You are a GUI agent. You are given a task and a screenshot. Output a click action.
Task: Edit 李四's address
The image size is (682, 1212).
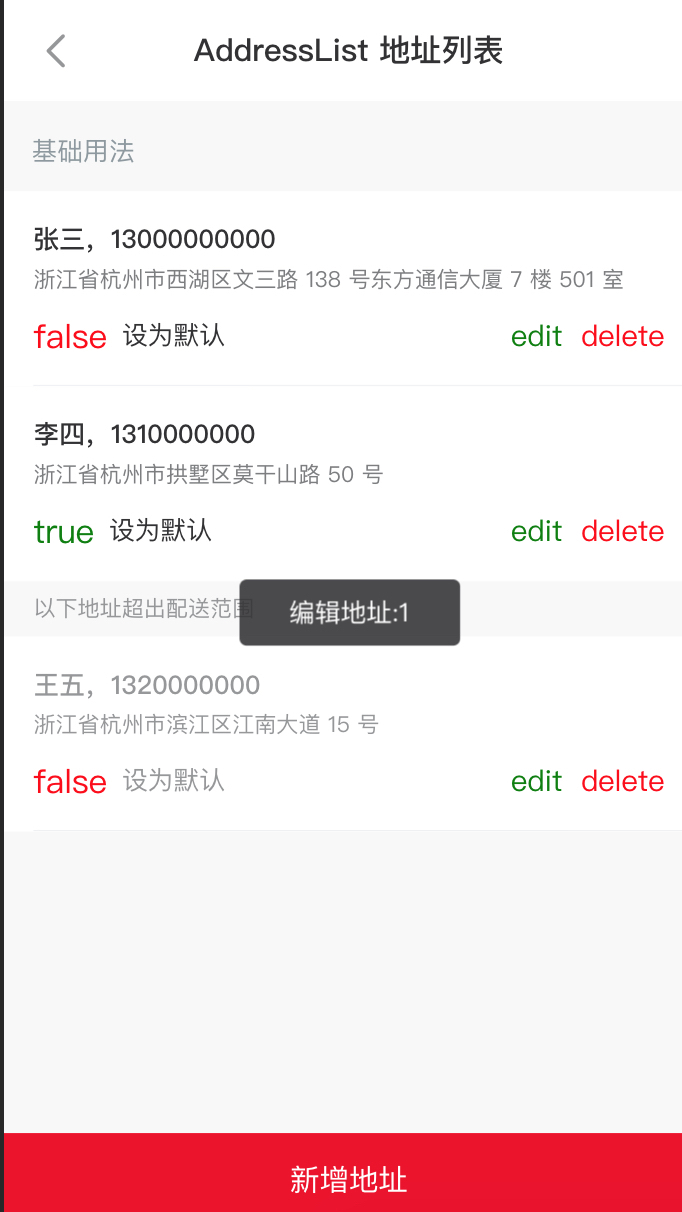point(536,532)
